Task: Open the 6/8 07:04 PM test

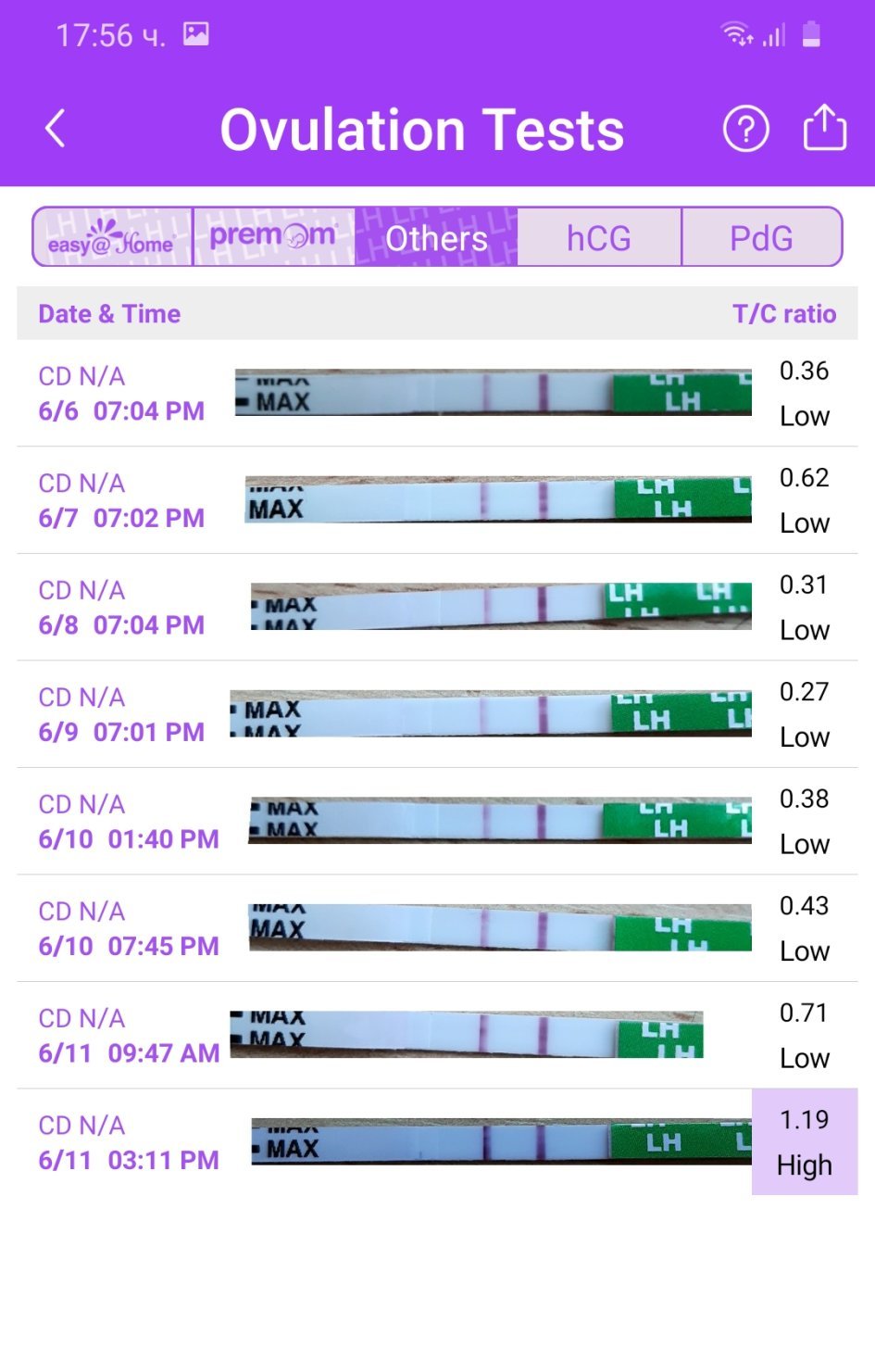Action: point(437,608)
